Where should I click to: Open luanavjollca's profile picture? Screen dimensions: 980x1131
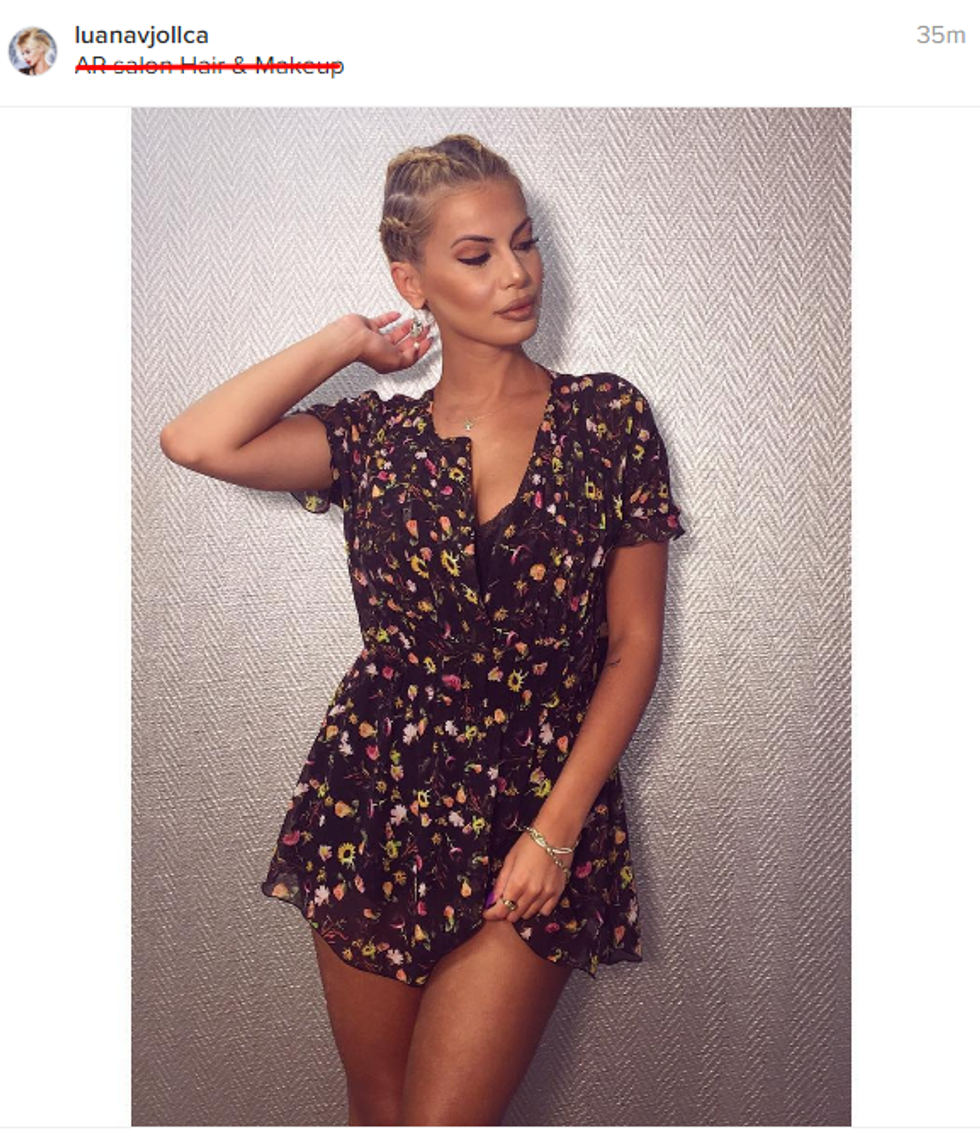[x=32, y=51]
